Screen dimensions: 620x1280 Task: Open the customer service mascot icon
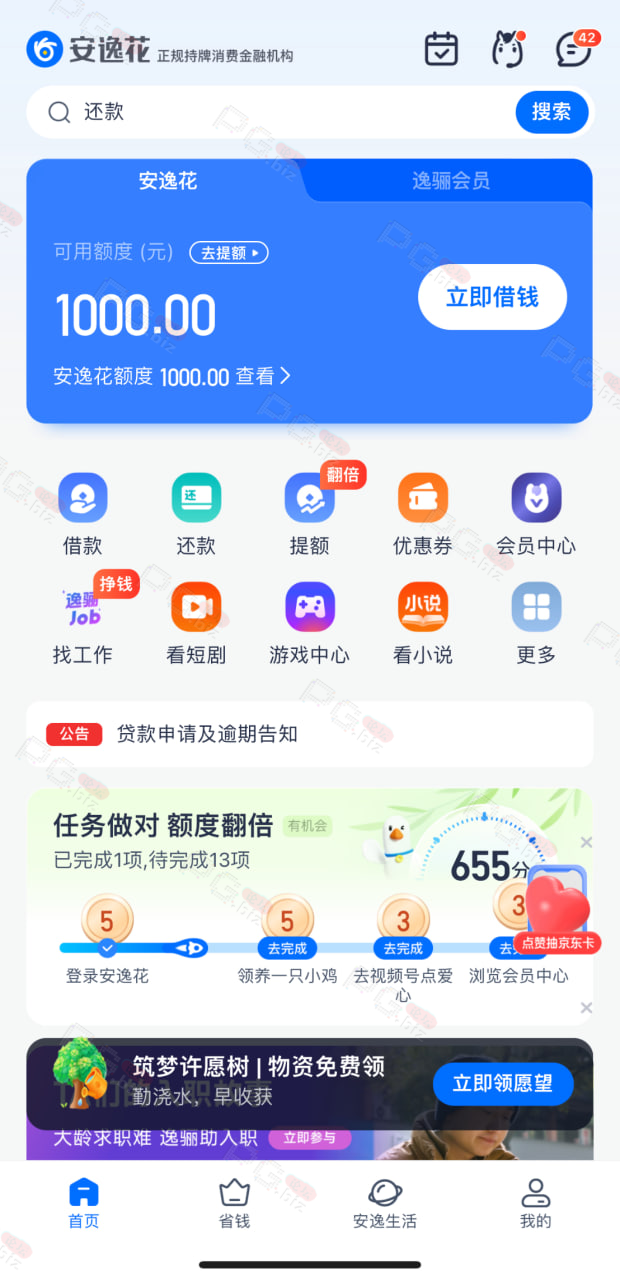click(508, 49)
